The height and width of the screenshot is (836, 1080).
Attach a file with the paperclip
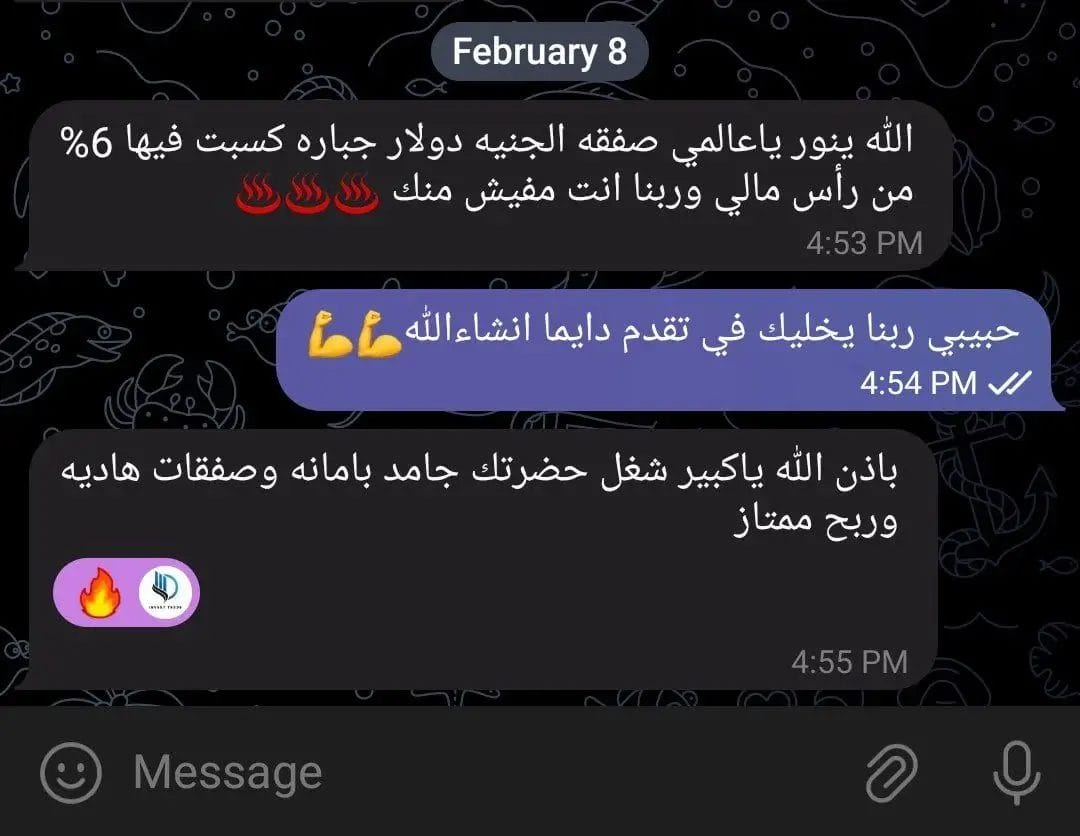[891, 773]
